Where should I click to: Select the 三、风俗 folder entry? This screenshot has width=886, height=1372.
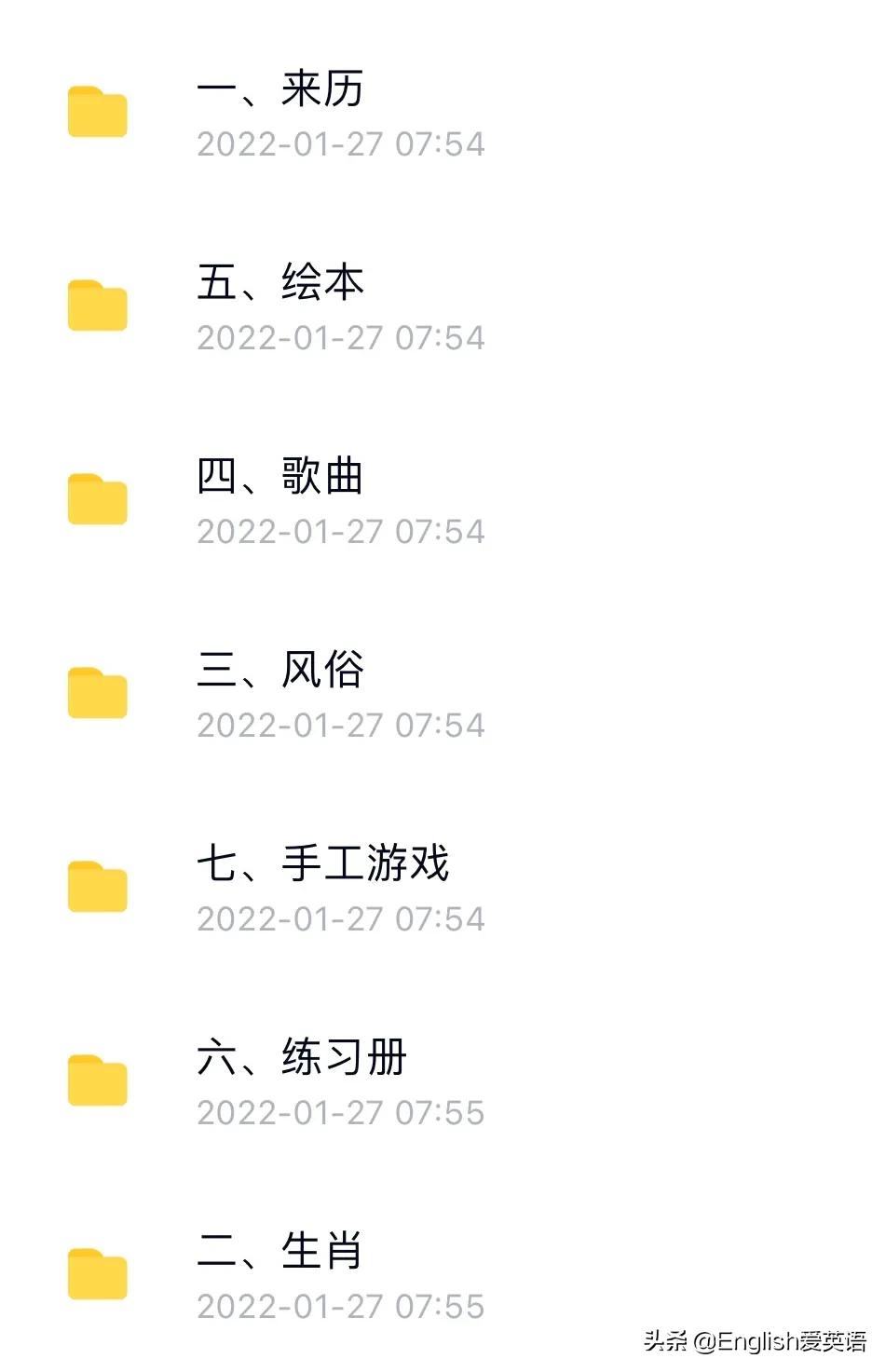[x=281, y=671]
